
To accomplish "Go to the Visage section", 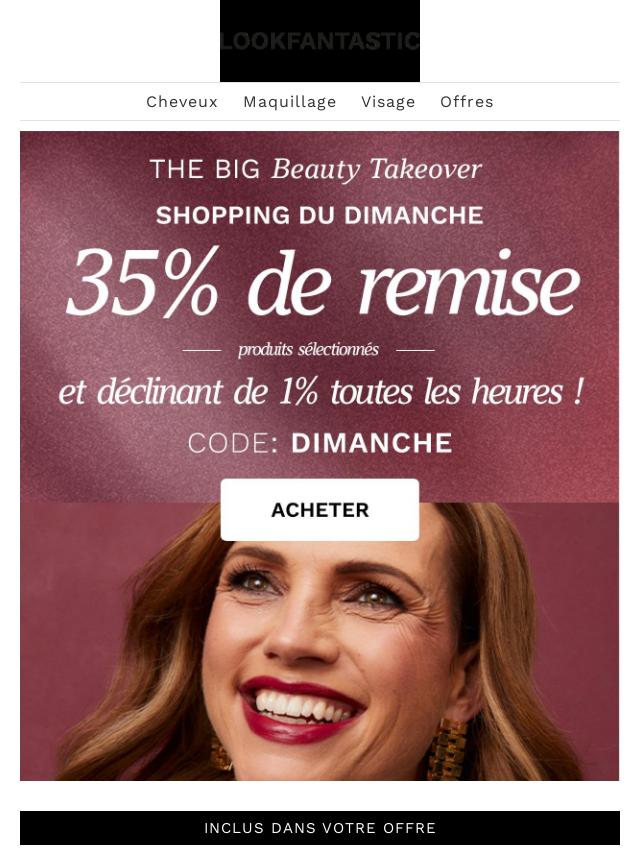I will (x=388, y=102).
